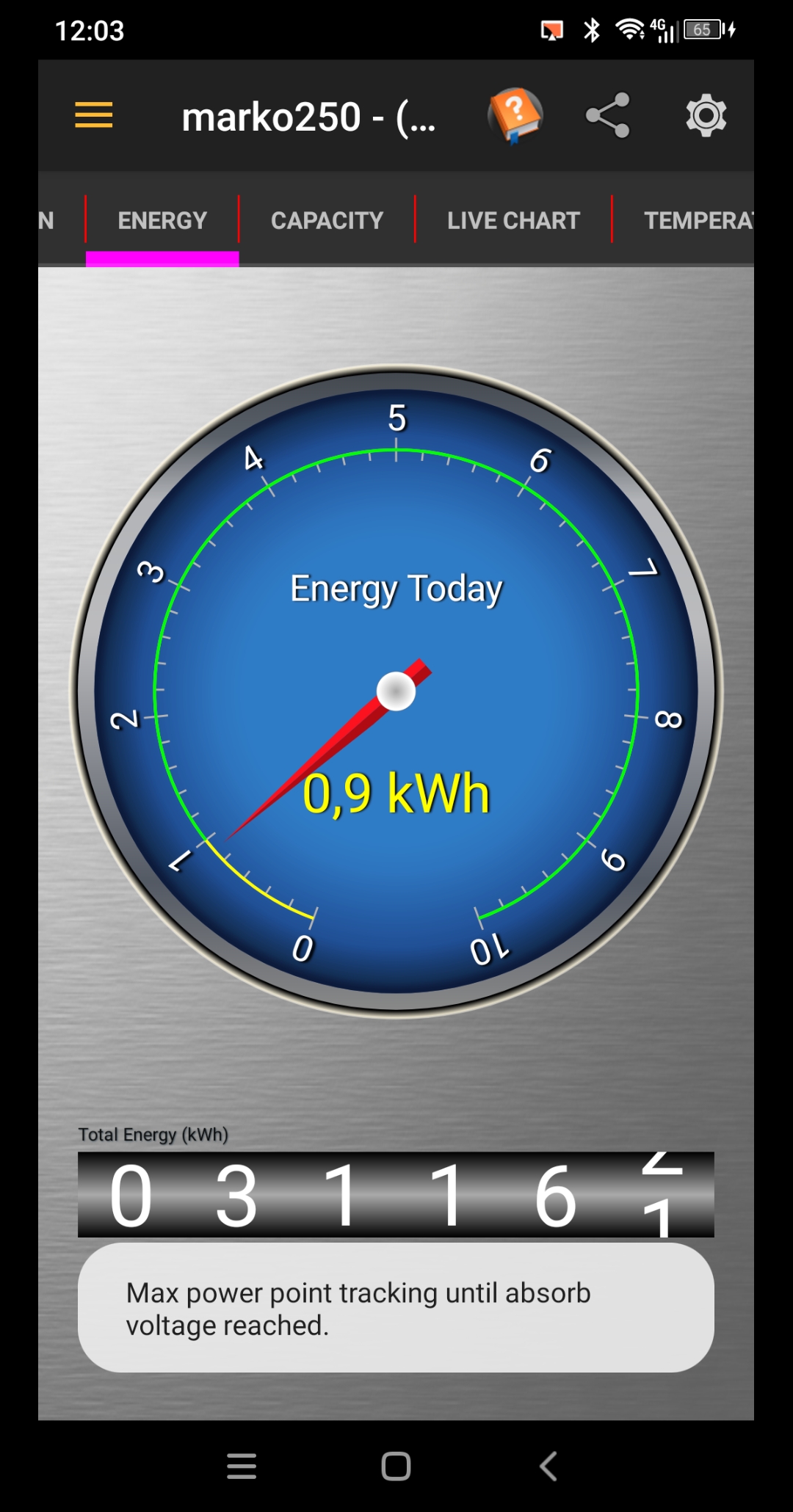The height and width of the screenshot is (1512, 793).
Task: Open settings via the gear icon
Action: [706, 115]
